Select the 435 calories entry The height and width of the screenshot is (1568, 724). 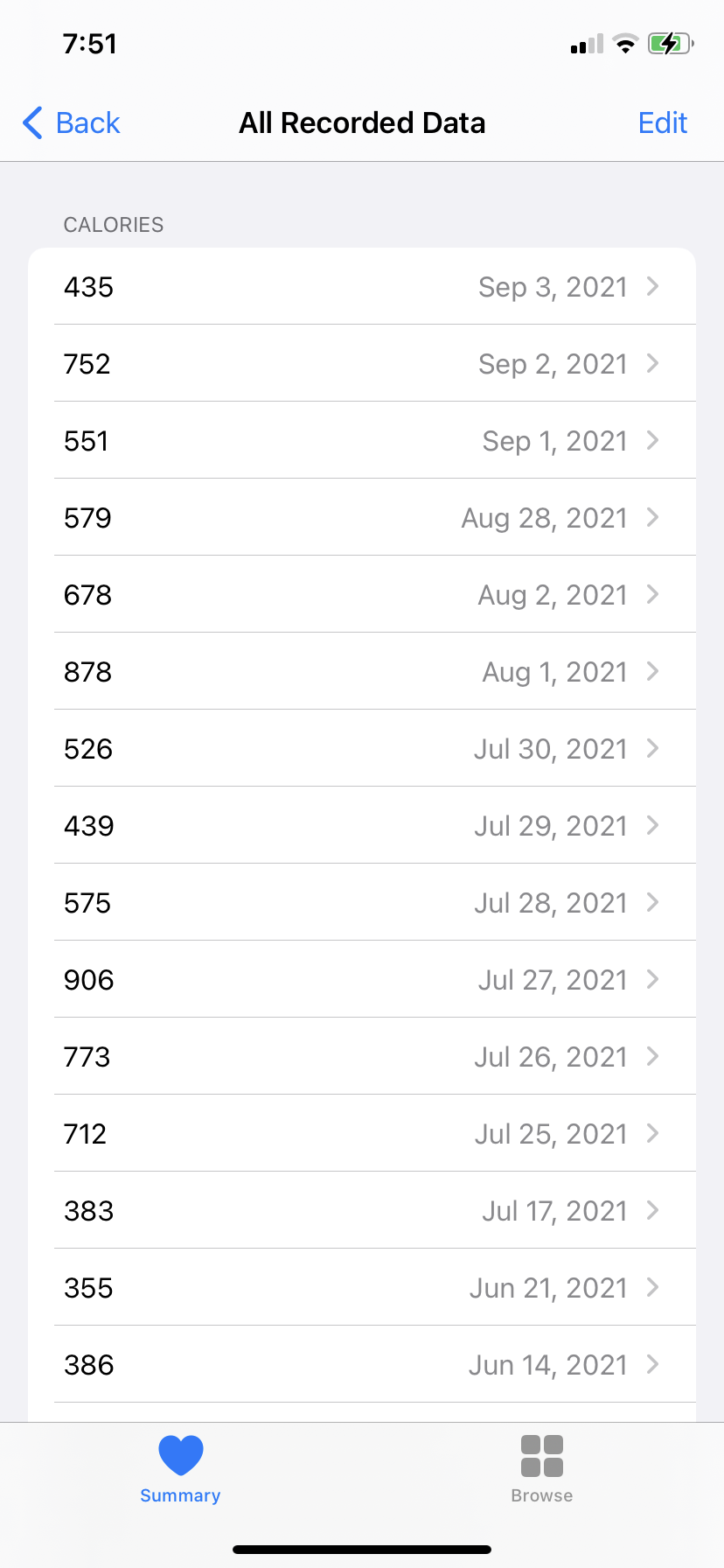click(350, 286)
